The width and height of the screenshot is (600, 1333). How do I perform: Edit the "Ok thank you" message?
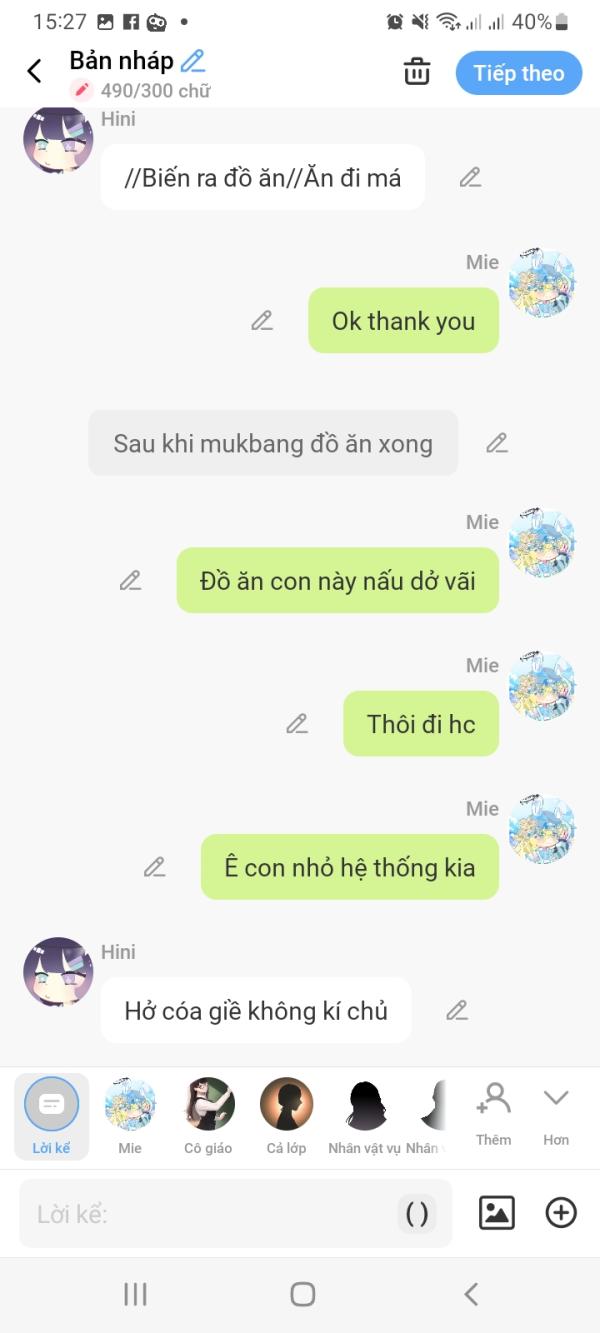coord(262,321)
